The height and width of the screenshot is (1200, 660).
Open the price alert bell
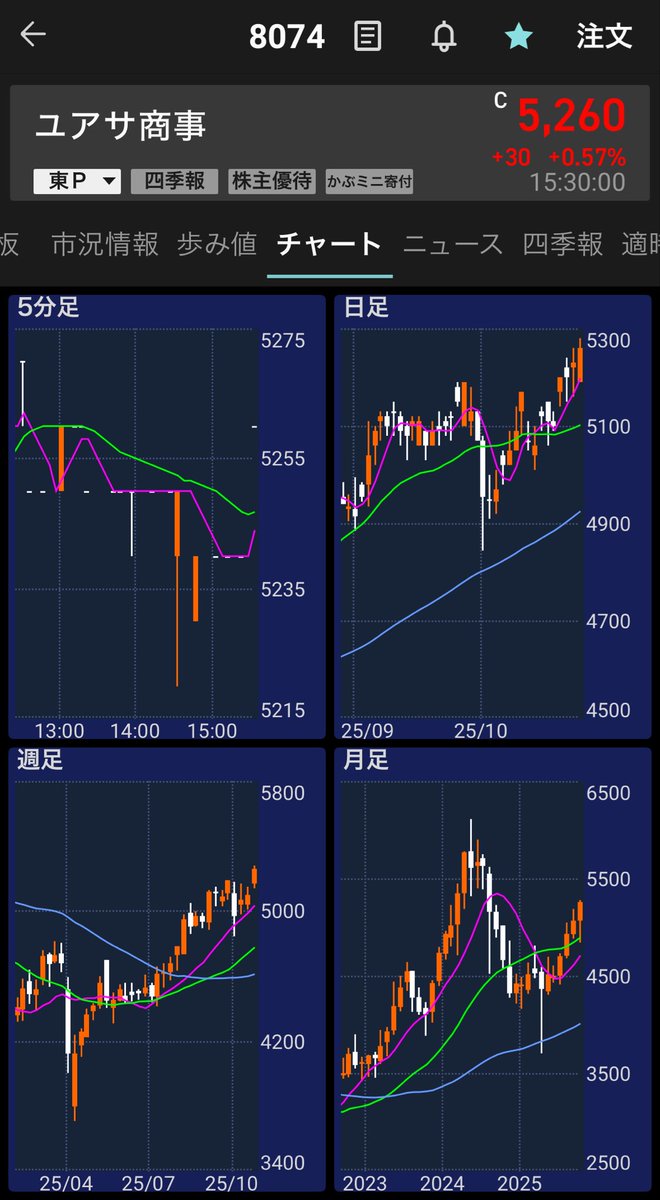[443, 37]
